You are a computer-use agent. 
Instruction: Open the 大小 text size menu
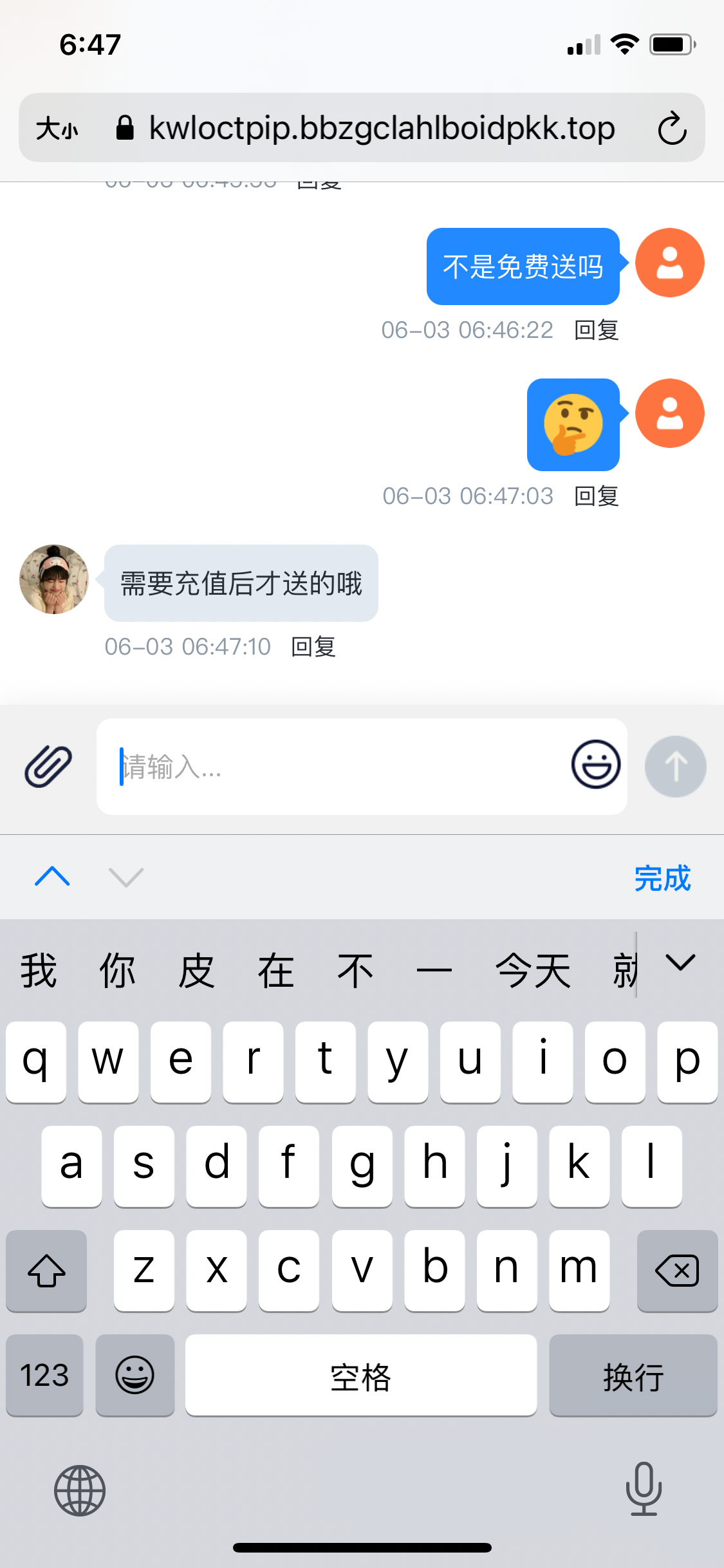pos(57,128)
